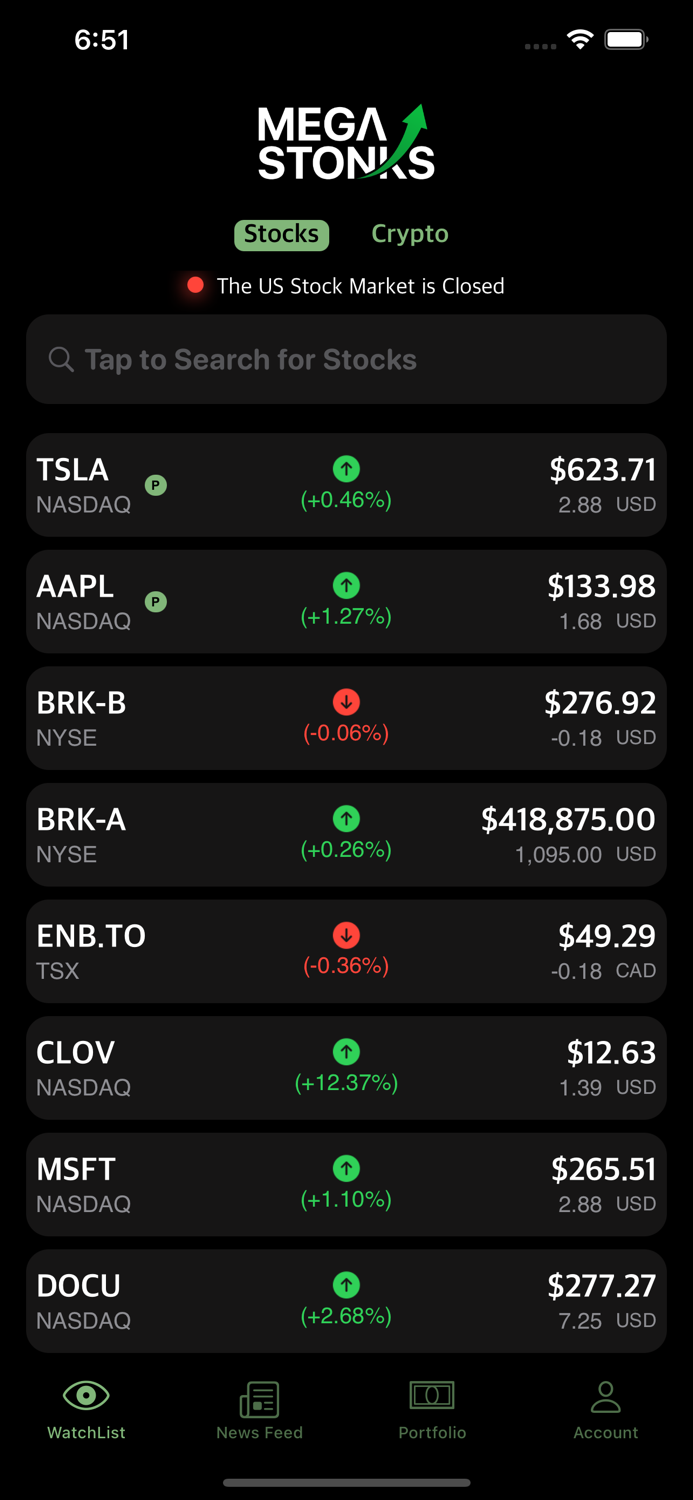The height and width of the screenshot is (1500, 693).
Task: Open the ENB.TO stock row
Action: pyautogui.click(x=346, y=951)
